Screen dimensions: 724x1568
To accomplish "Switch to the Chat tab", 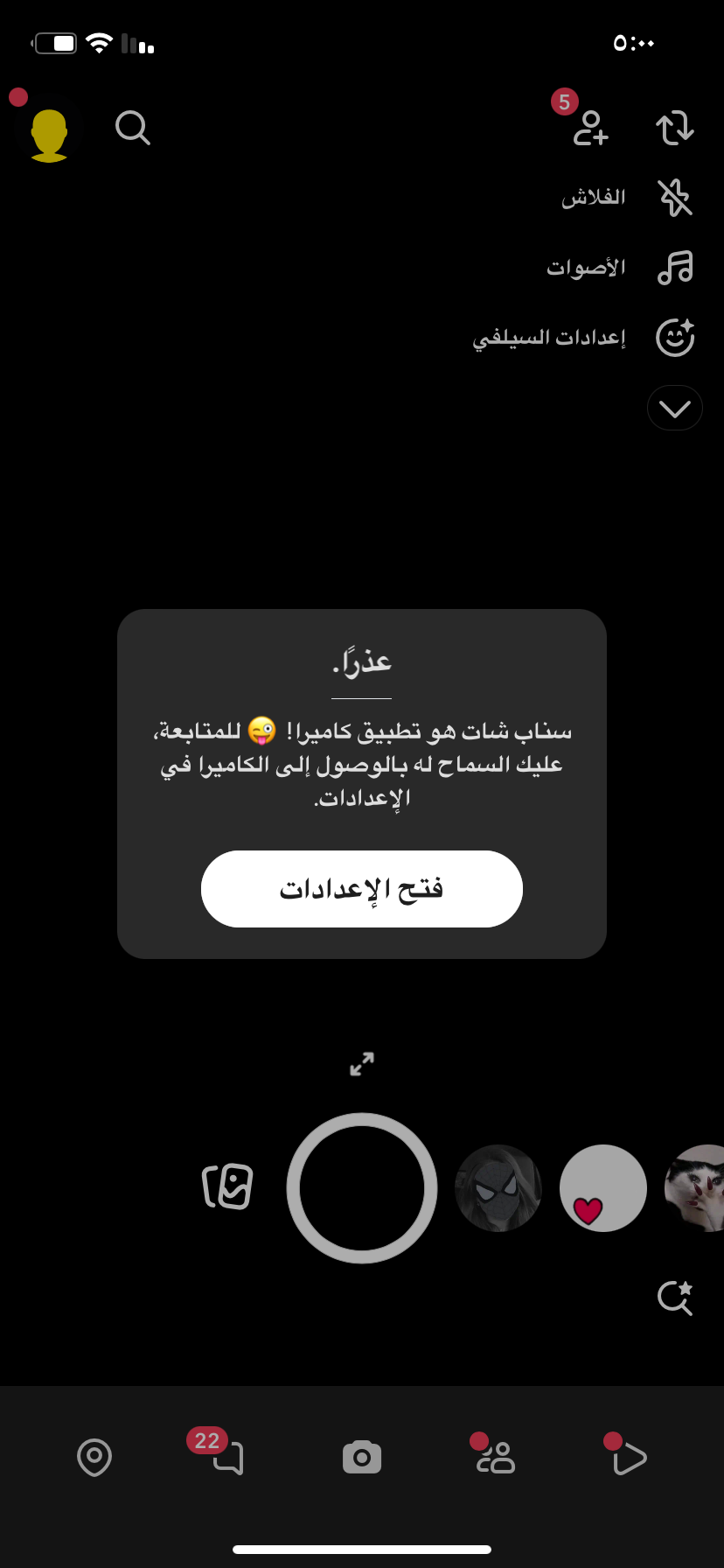I will (x=227, y=1458).
